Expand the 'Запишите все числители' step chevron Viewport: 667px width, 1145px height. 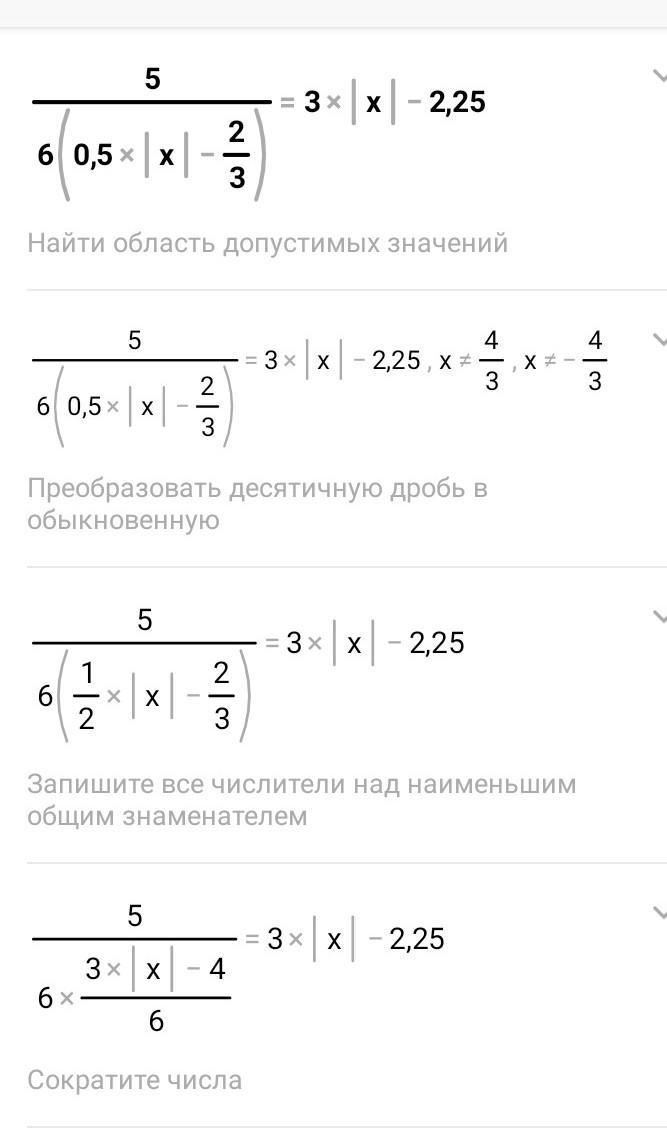click(x=660, y=617)
